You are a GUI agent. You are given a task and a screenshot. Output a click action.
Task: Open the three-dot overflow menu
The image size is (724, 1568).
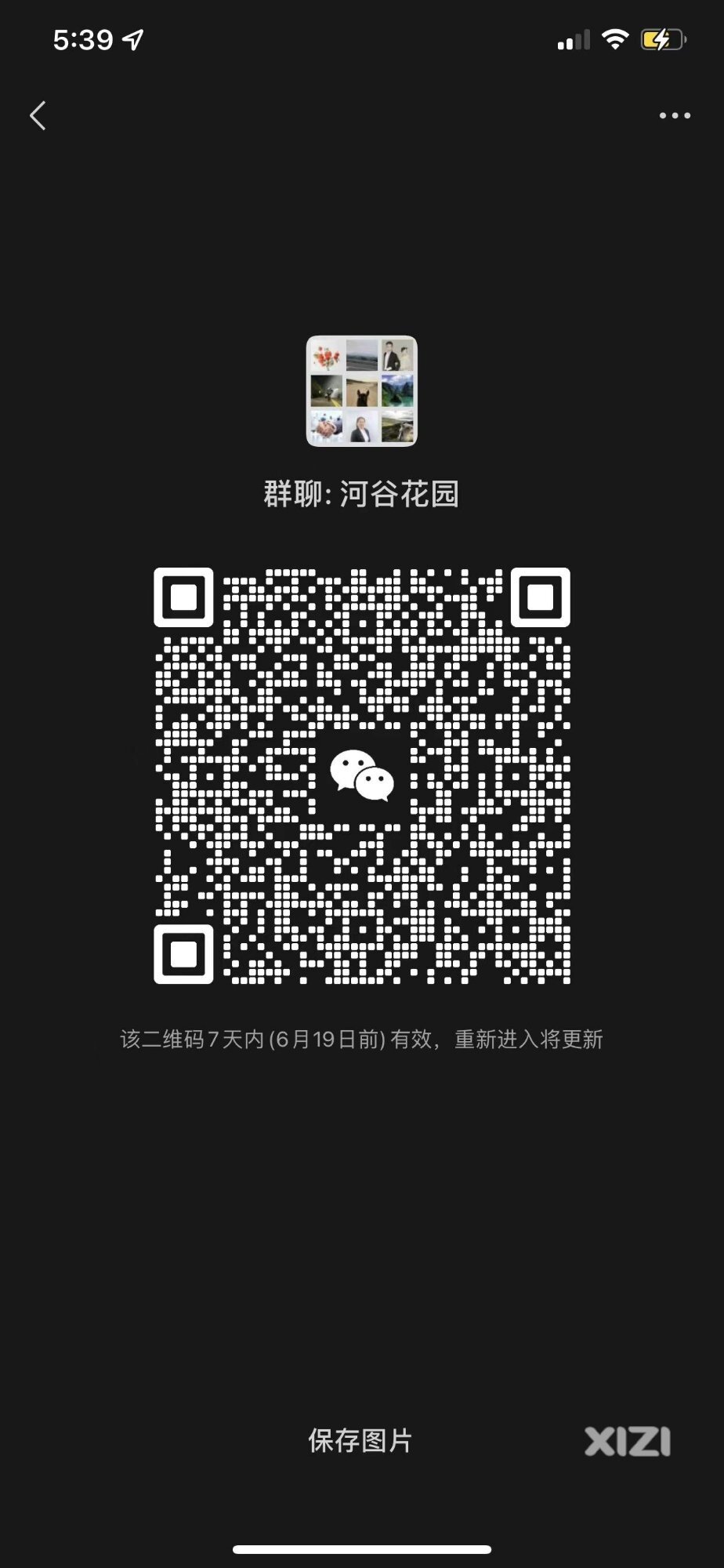click(x=674, y=115)
